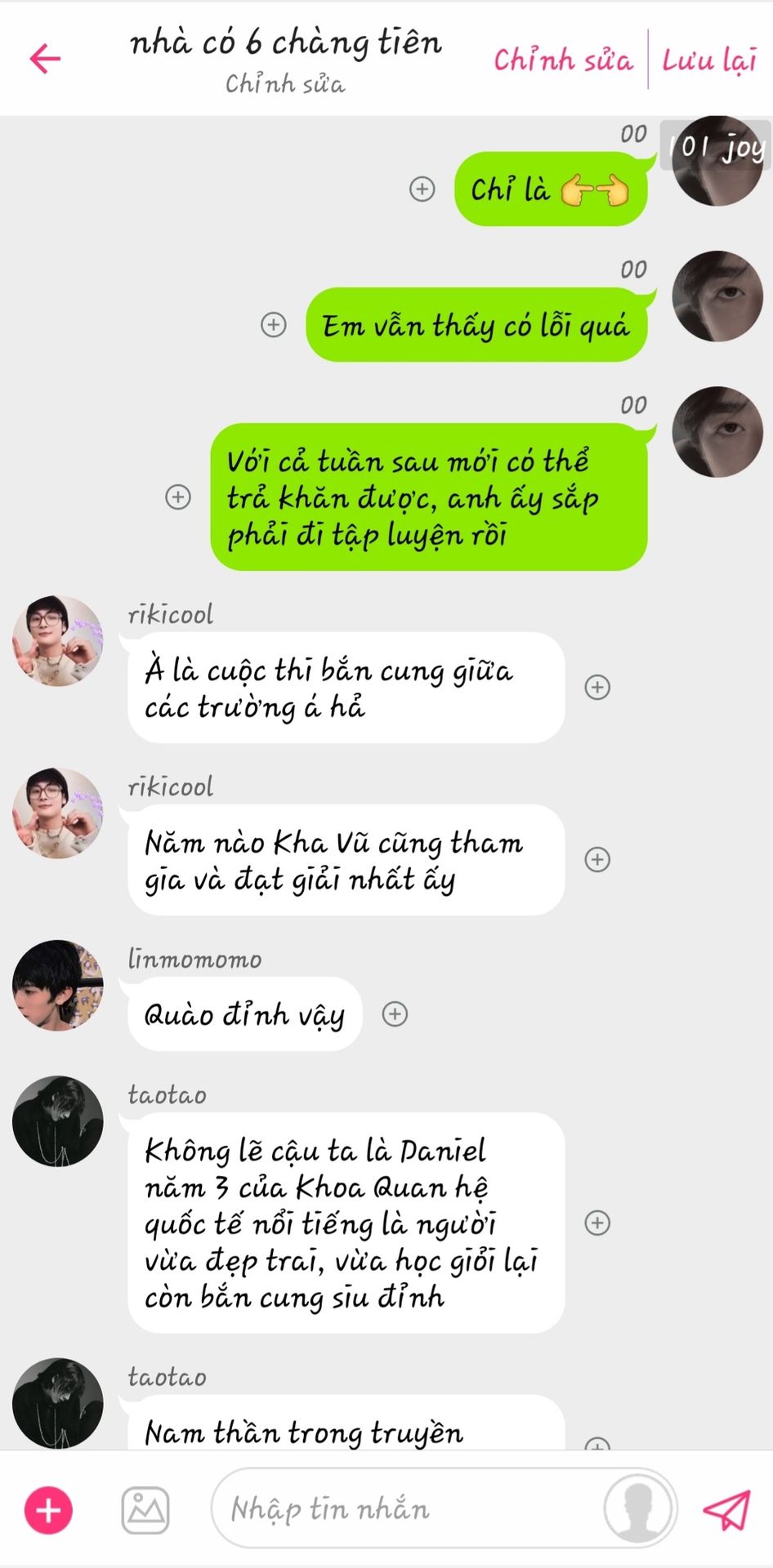Tap plus icon beside "À là cuộc thi bắn cung"

(x=597, y=687)
